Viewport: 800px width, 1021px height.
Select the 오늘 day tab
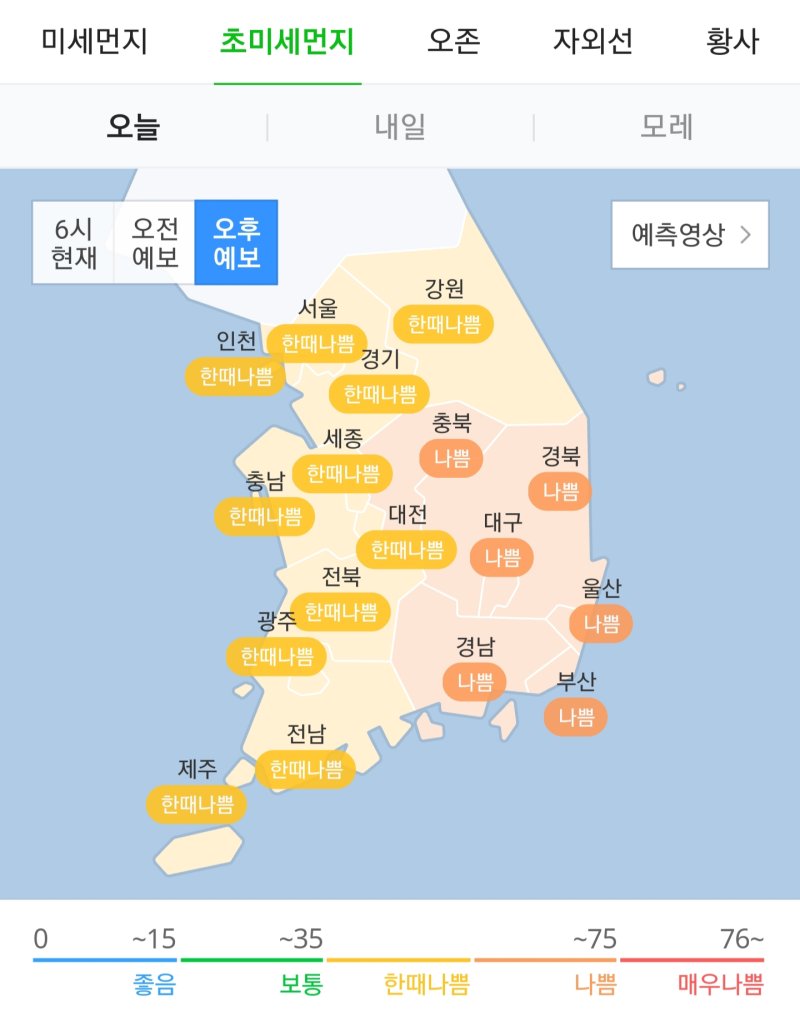pos(133,127)
